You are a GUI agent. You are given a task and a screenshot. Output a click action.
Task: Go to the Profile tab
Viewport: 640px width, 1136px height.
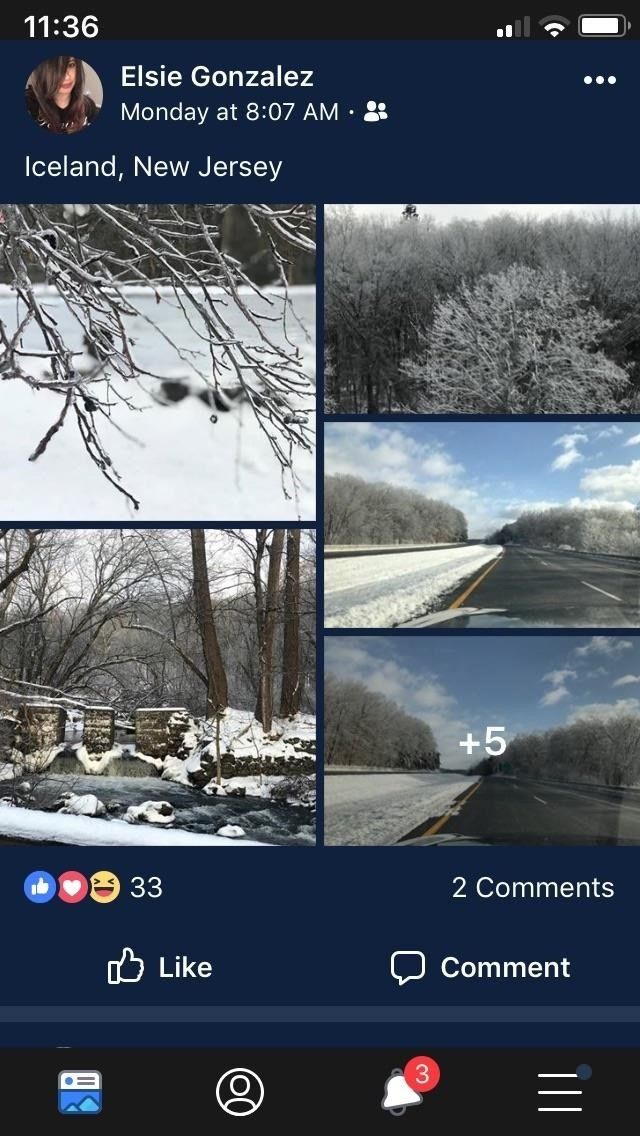click(x=240, y=1091)
